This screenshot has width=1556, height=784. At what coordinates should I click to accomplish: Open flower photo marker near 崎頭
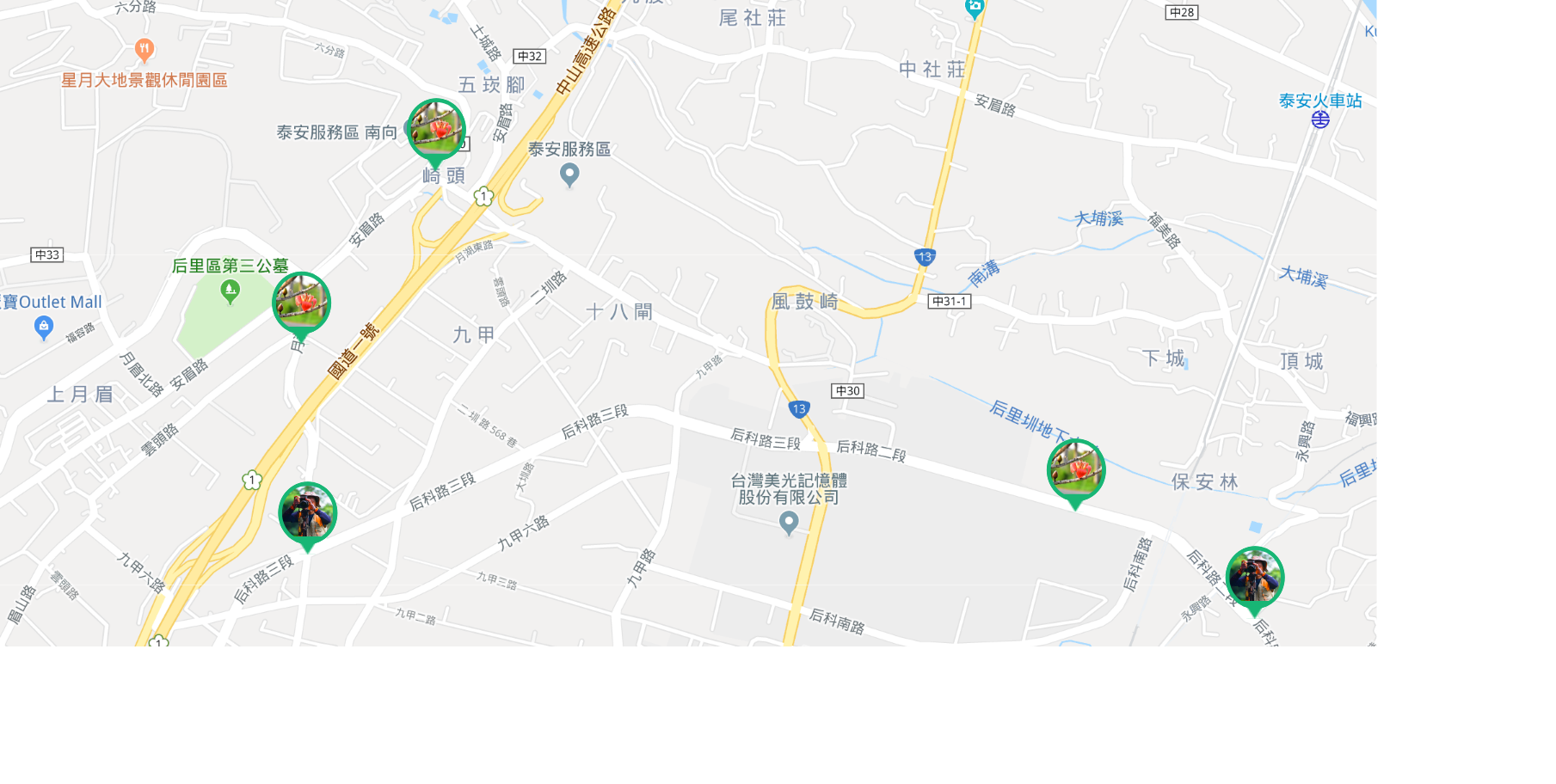tap(436, 130)
